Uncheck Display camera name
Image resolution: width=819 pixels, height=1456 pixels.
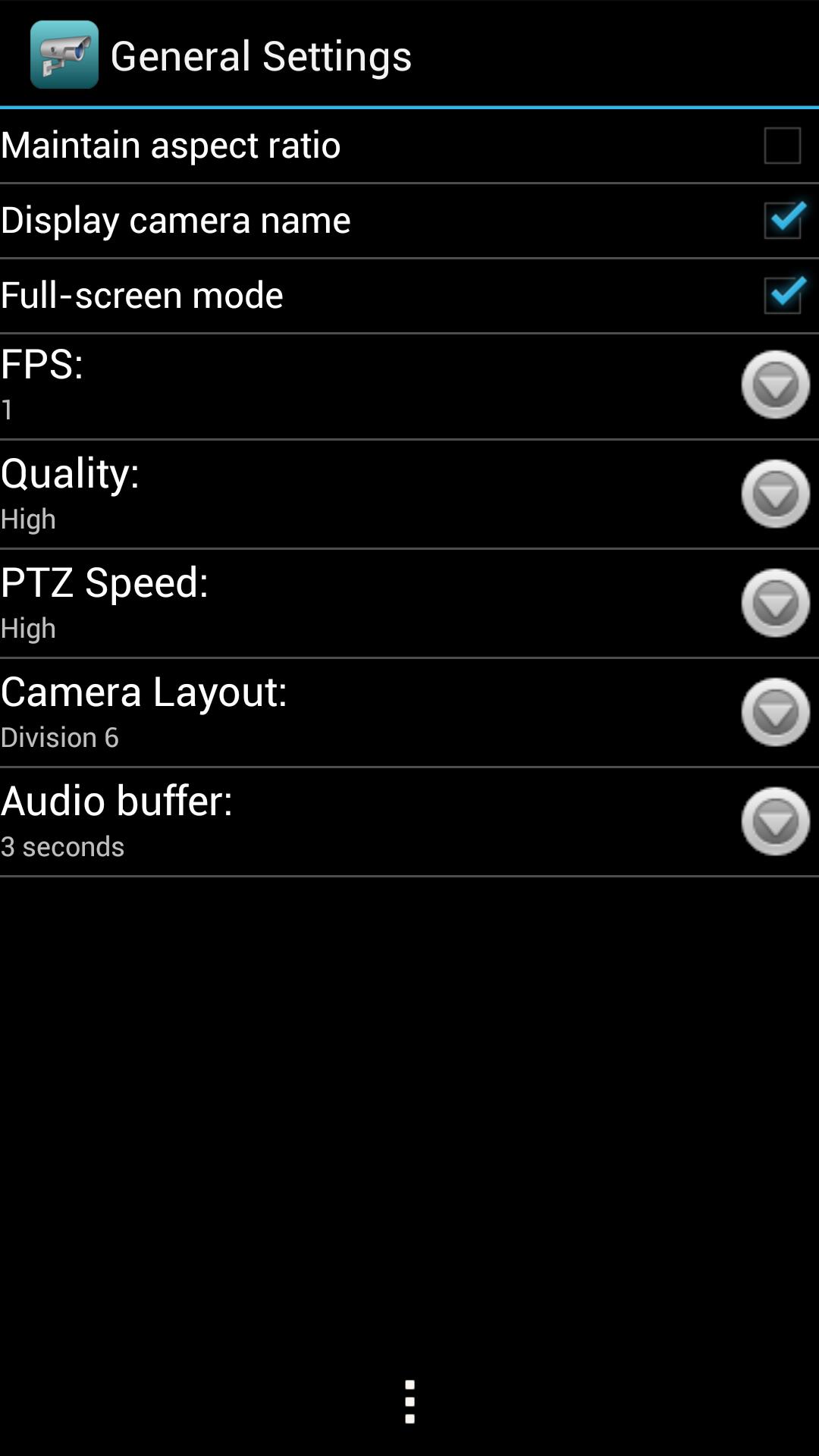(782, 220)
